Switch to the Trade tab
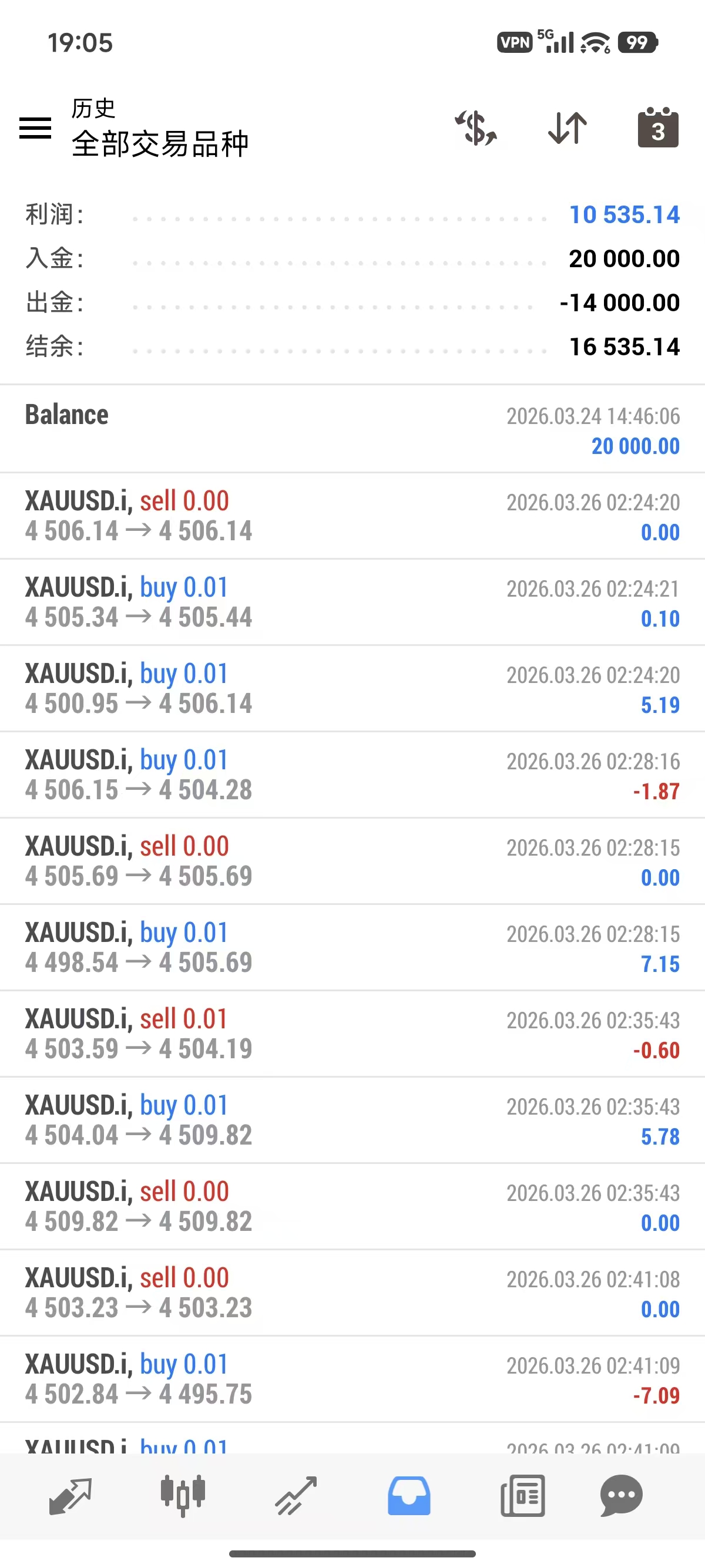 [x=296, y=1496]
